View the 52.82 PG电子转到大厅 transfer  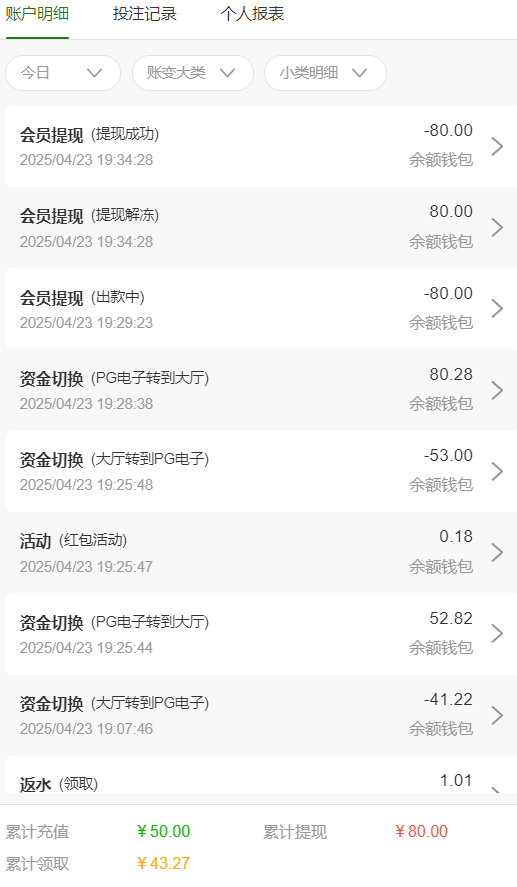pyautogui.click(x=261, y=634)
